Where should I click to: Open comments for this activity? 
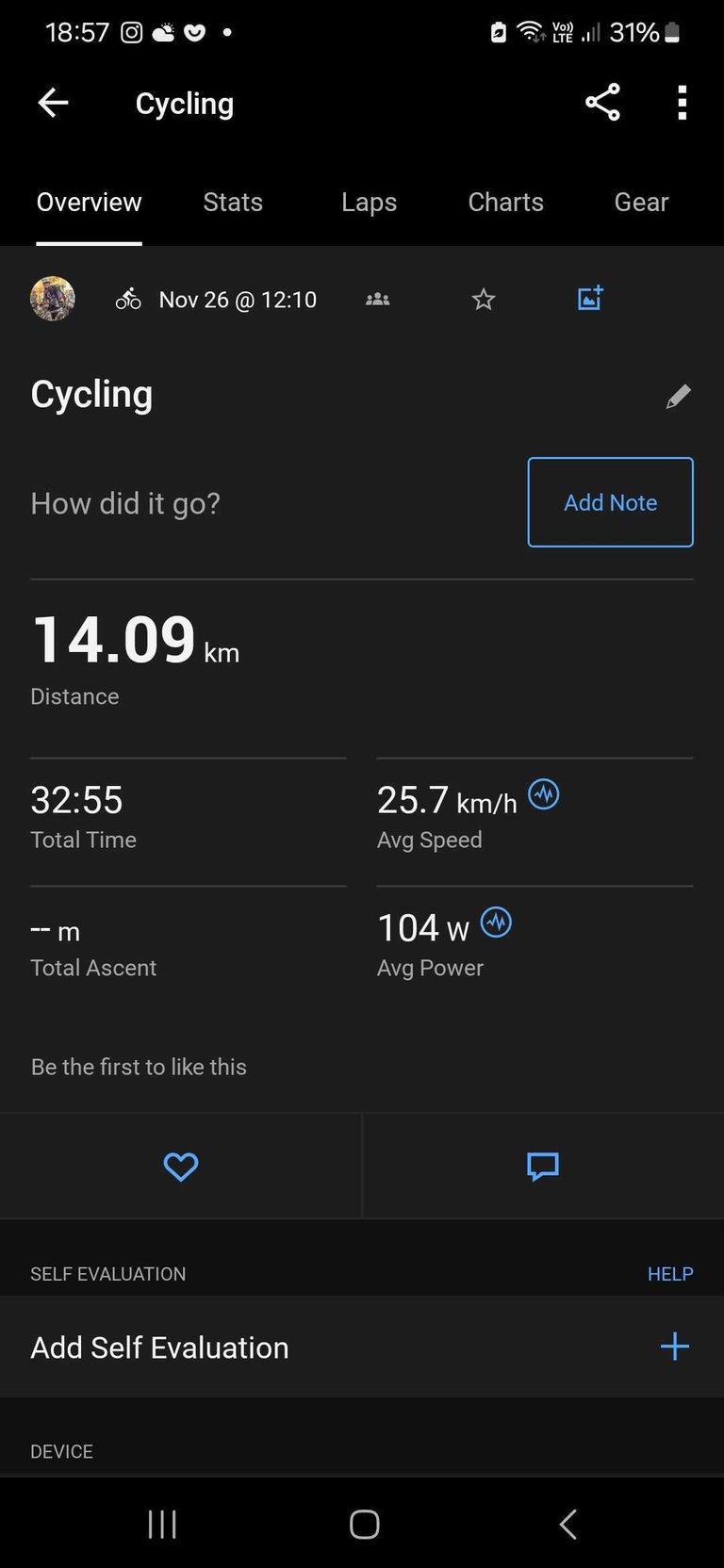[x=543, y=1167]
